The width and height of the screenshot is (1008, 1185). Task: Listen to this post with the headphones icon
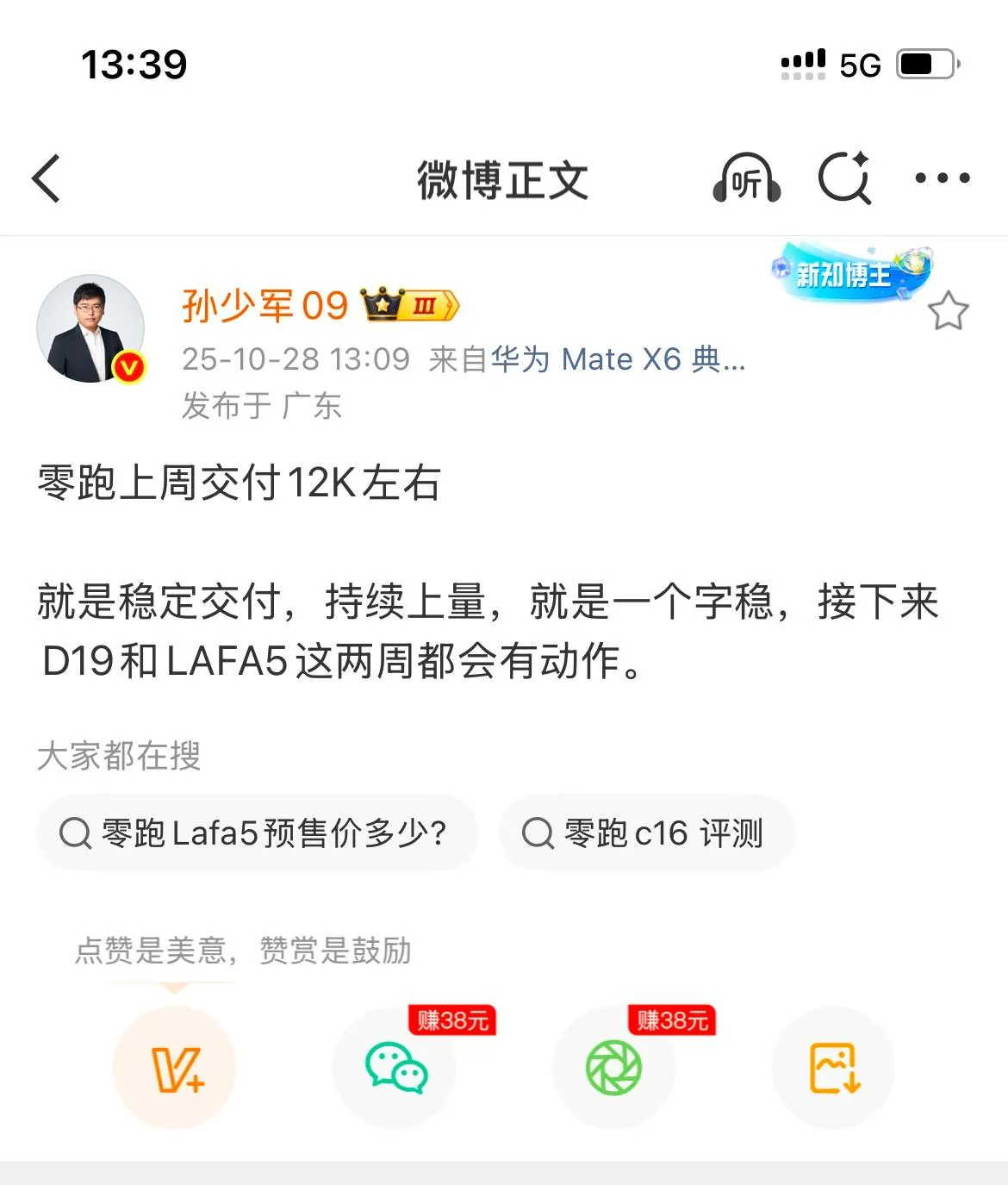[746, 179]
